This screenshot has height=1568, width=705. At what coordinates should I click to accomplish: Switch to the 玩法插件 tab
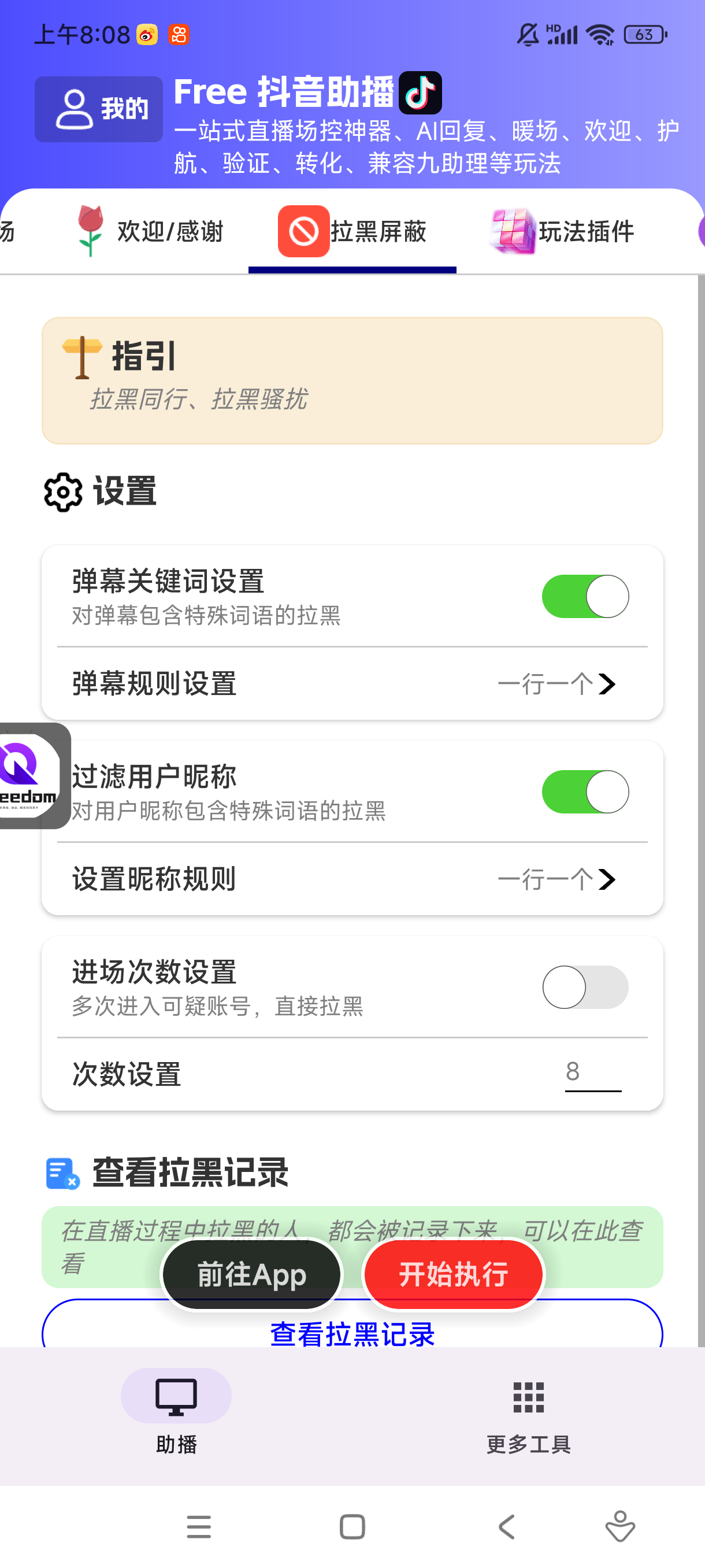coord(563,231)
